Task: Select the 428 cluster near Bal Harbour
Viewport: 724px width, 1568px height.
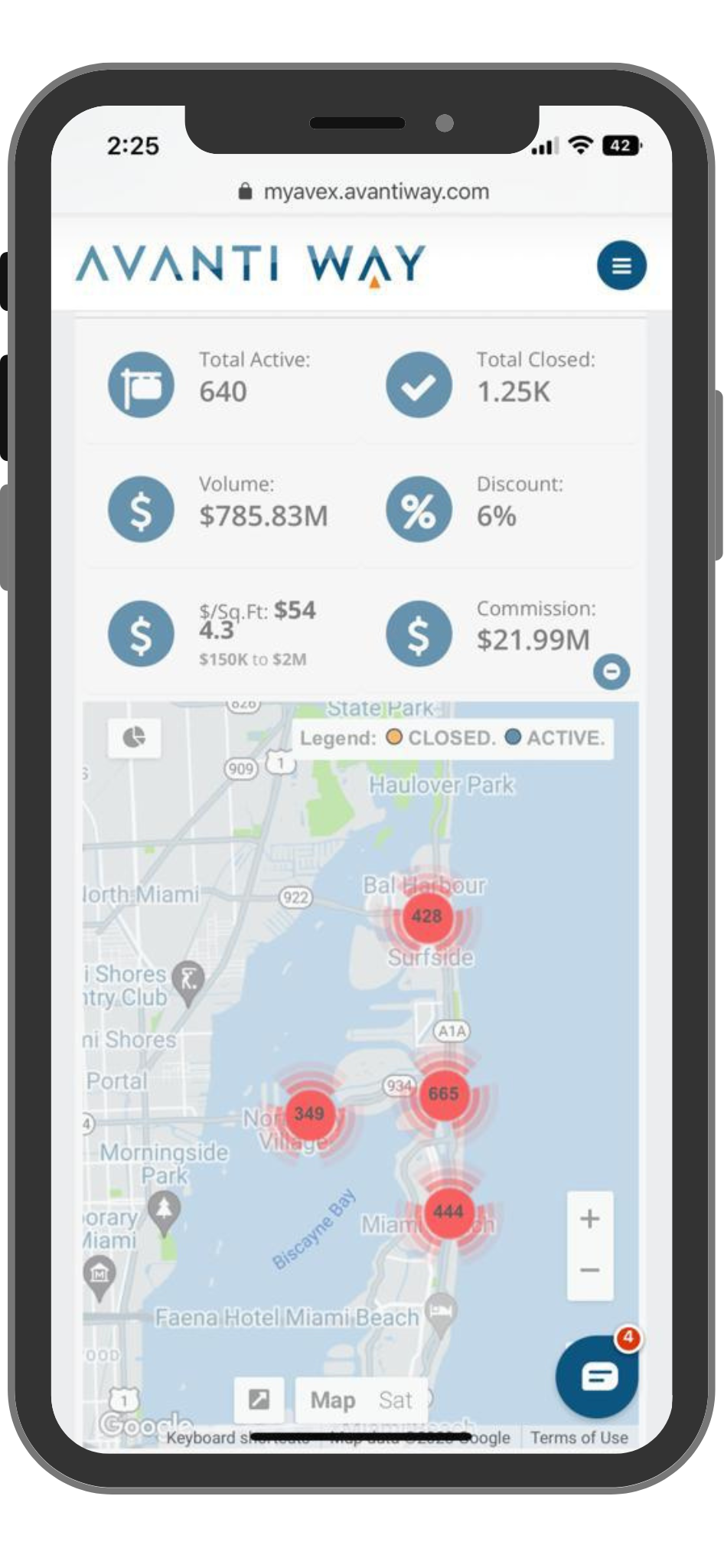Action: [426, 916]
